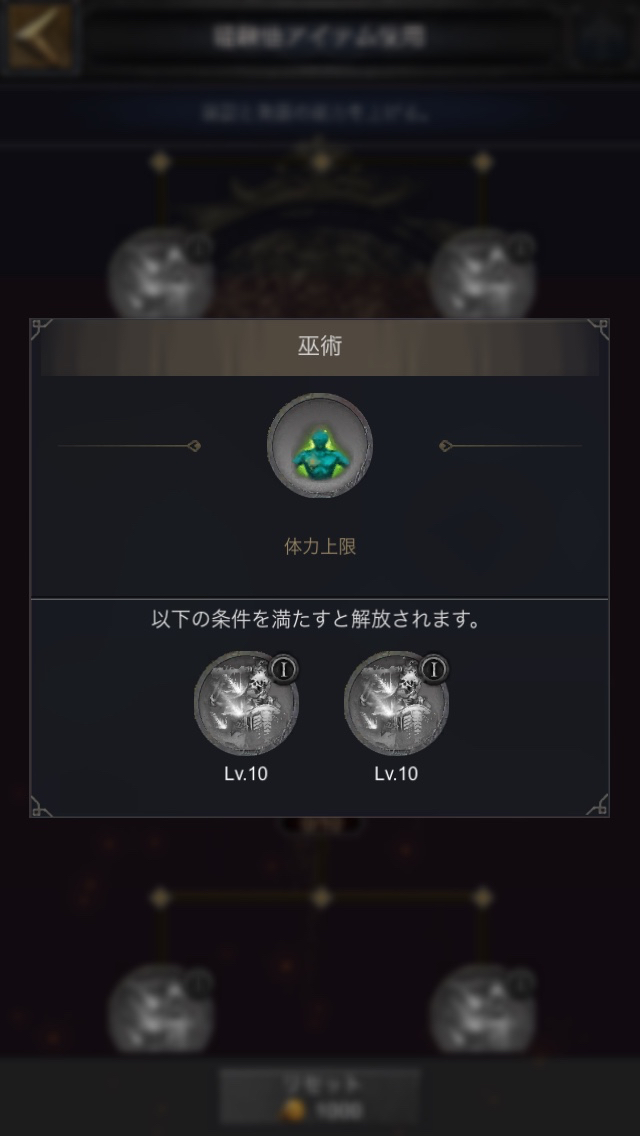
Task: Go back with the top arrow
Action: click(40, 36)
